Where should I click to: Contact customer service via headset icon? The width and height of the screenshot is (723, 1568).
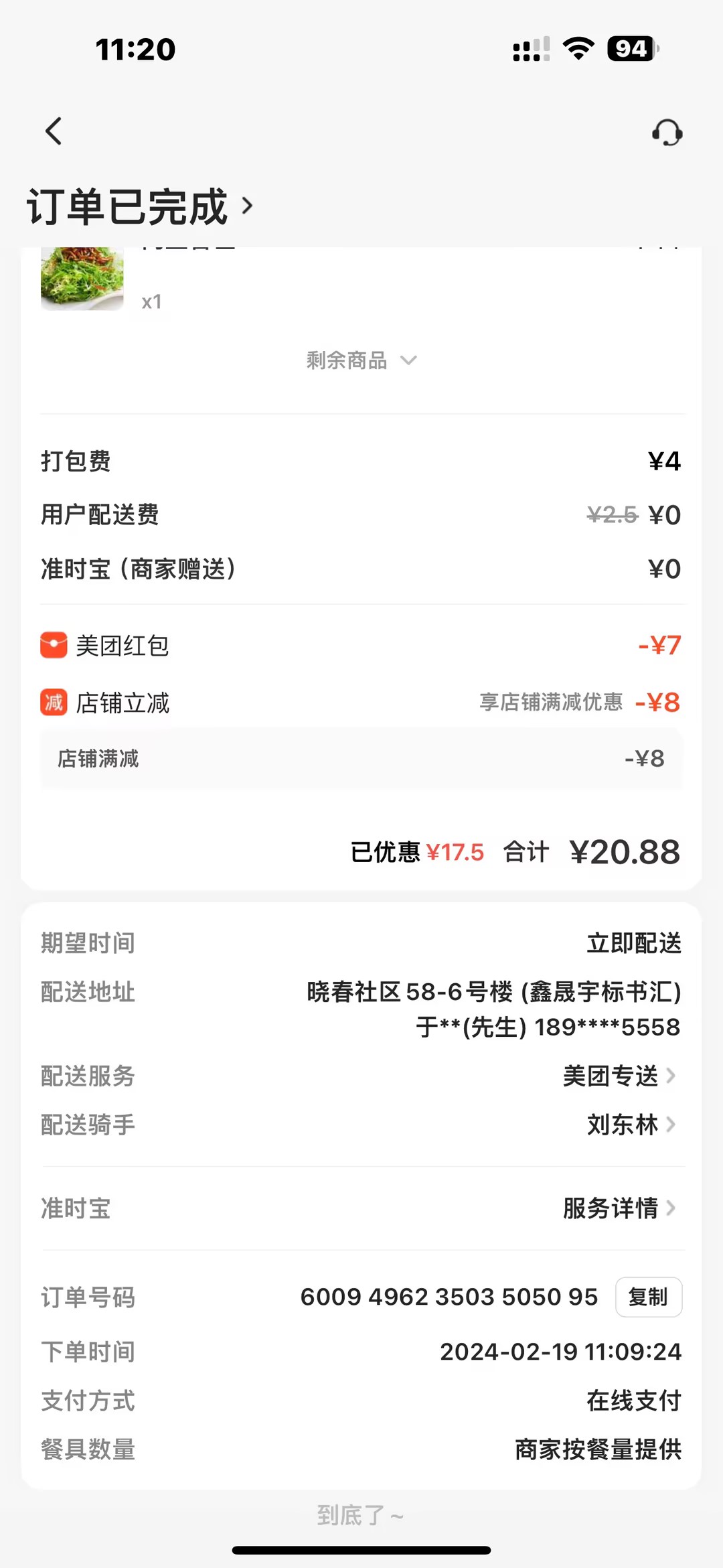[667, 133]
